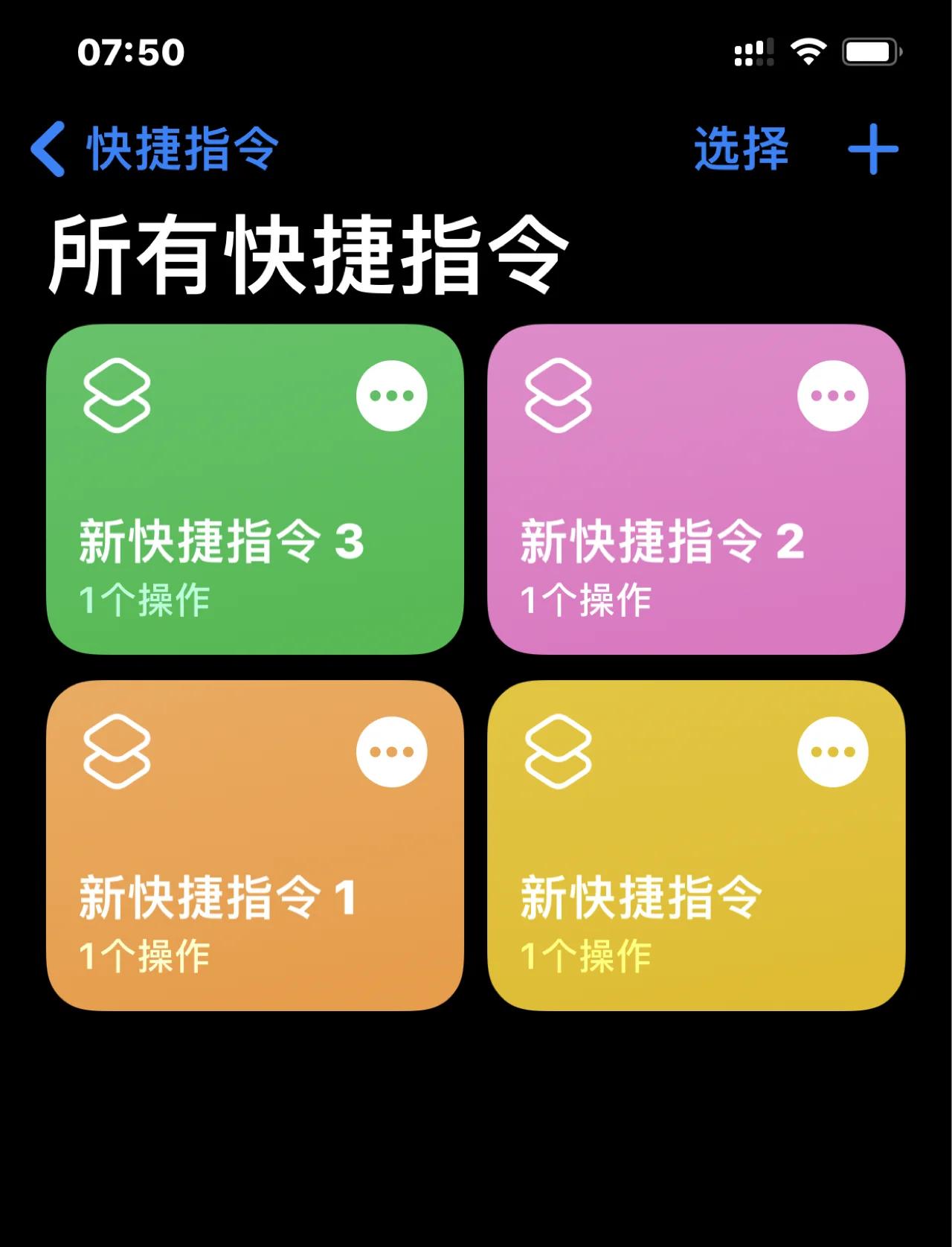Viewport: 952px width, 1247px height.
Task: Tap the 07:50 clock in the status bar
Action: pyautogui.click(x=132, y=51)
